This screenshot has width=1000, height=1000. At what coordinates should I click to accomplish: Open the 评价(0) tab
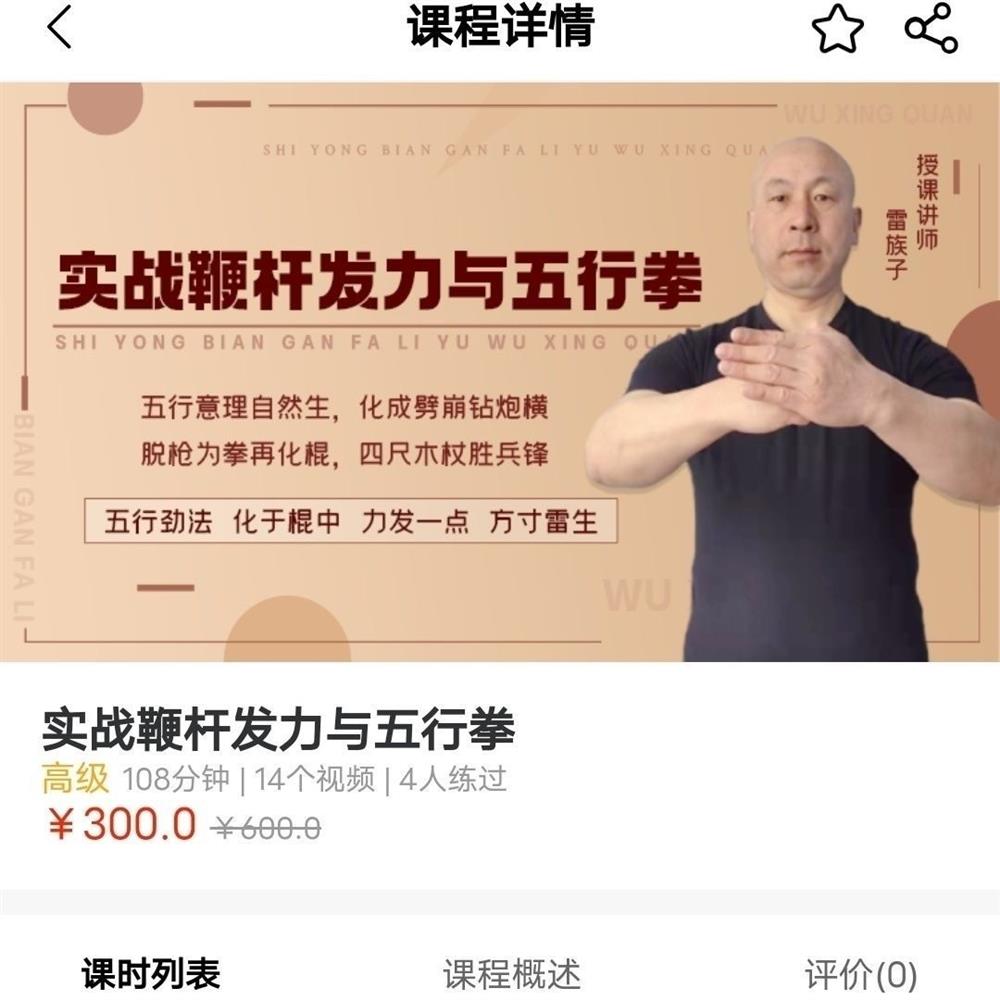860,972
